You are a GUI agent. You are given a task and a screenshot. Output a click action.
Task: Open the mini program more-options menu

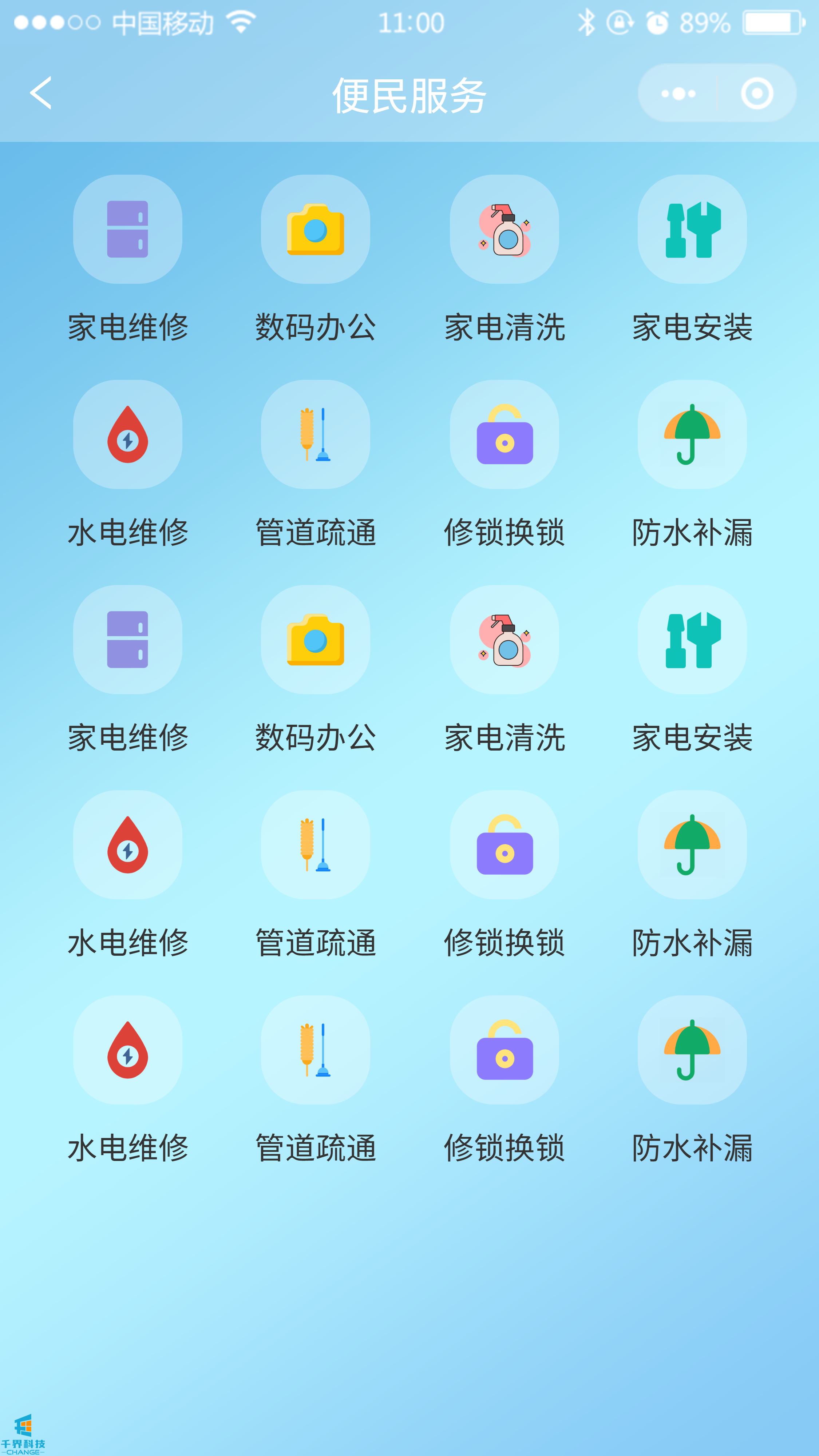click(678, 94)
